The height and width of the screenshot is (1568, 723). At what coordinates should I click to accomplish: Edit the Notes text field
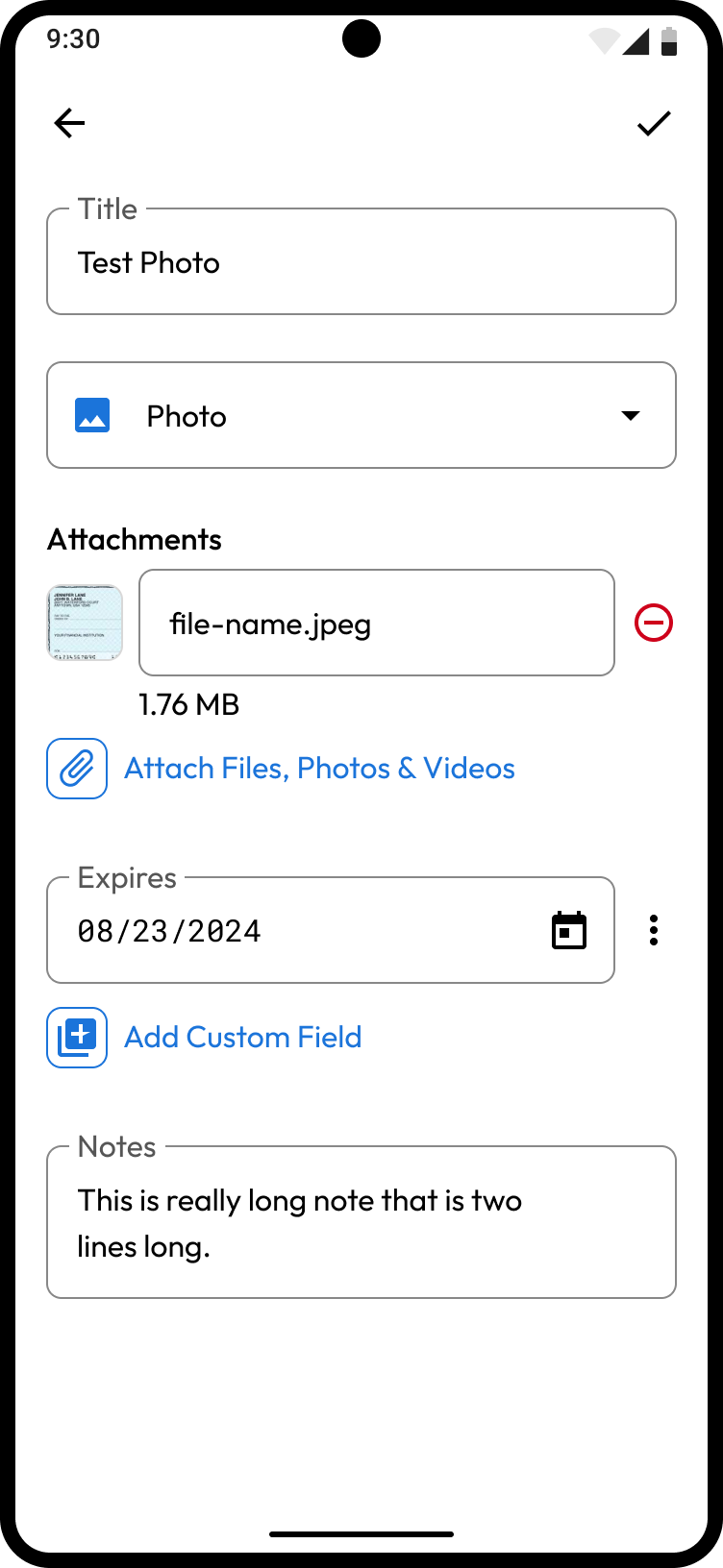[361, 1222]
